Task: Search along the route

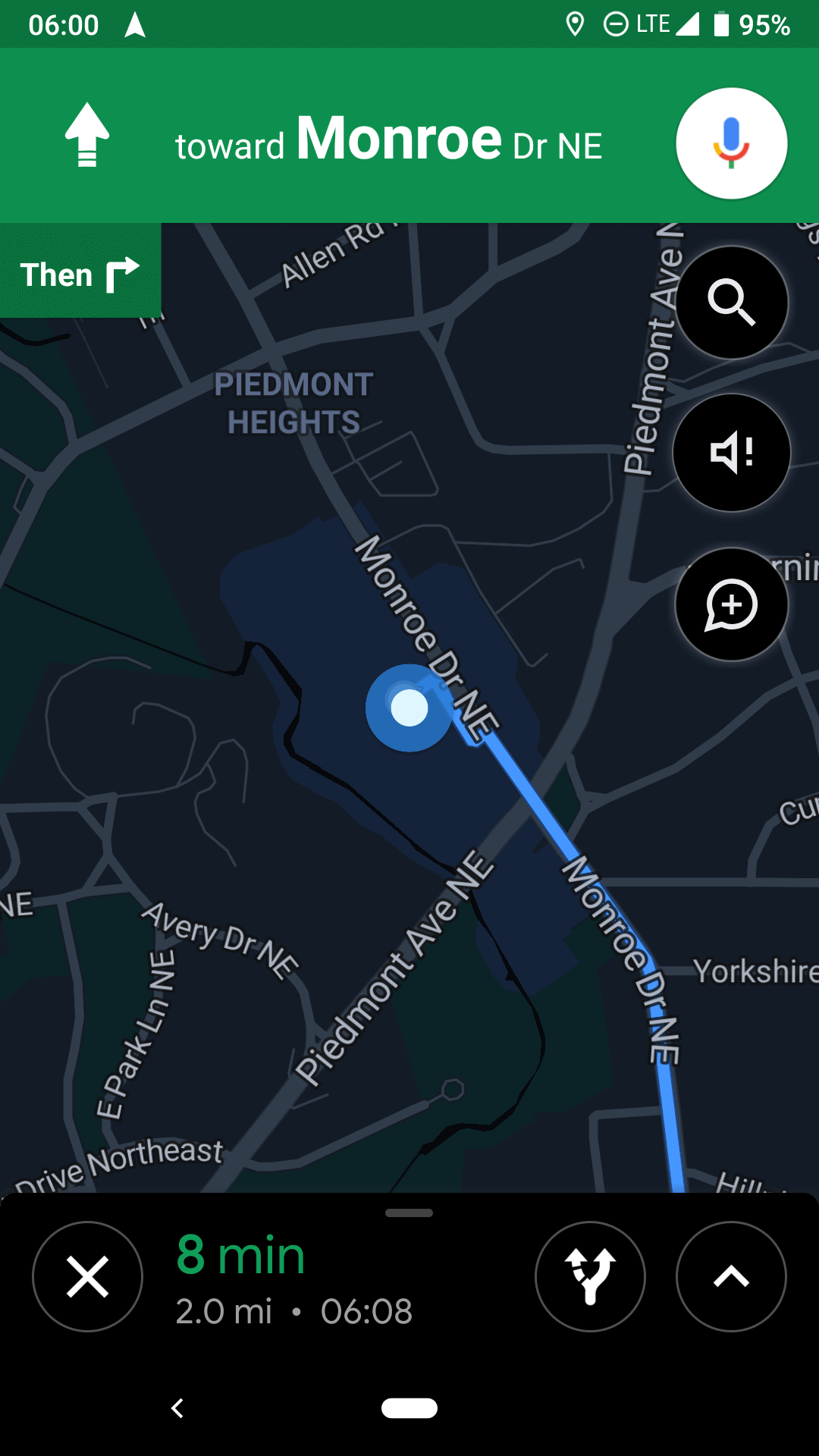Action: (x=731, y=303)
